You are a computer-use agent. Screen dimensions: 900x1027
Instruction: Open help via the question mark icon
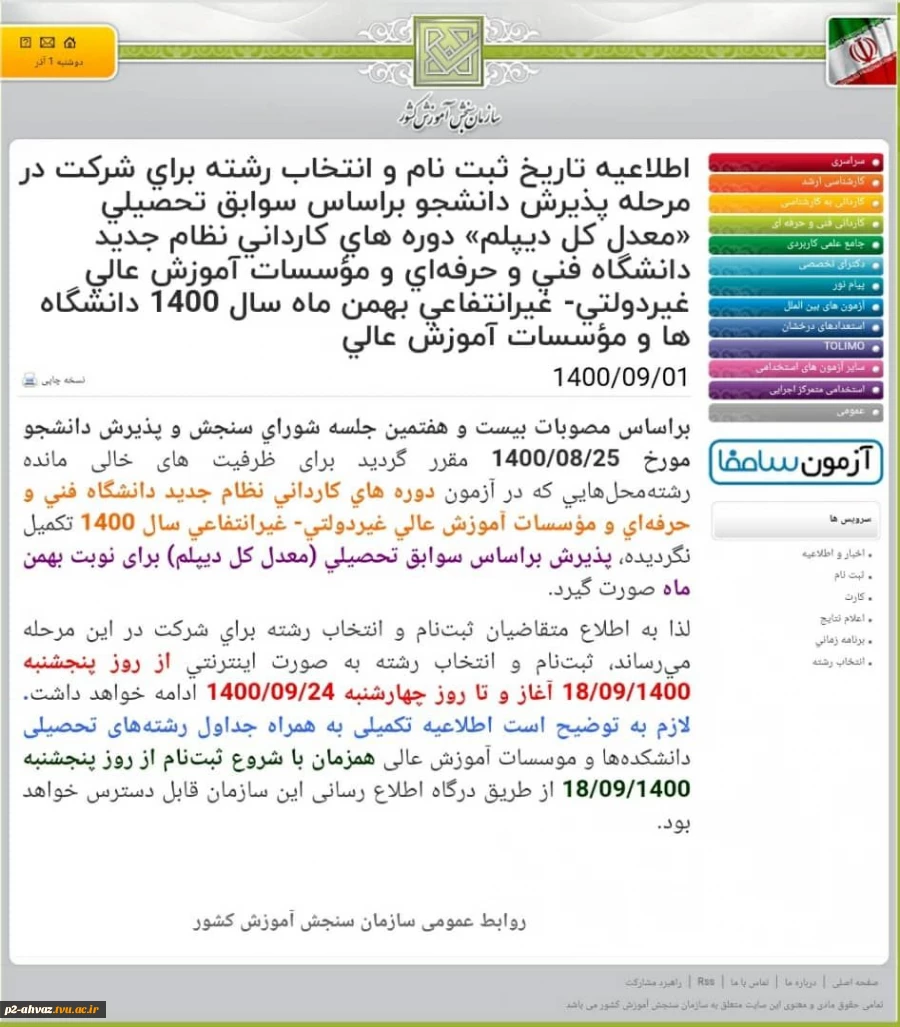point(25,41)
